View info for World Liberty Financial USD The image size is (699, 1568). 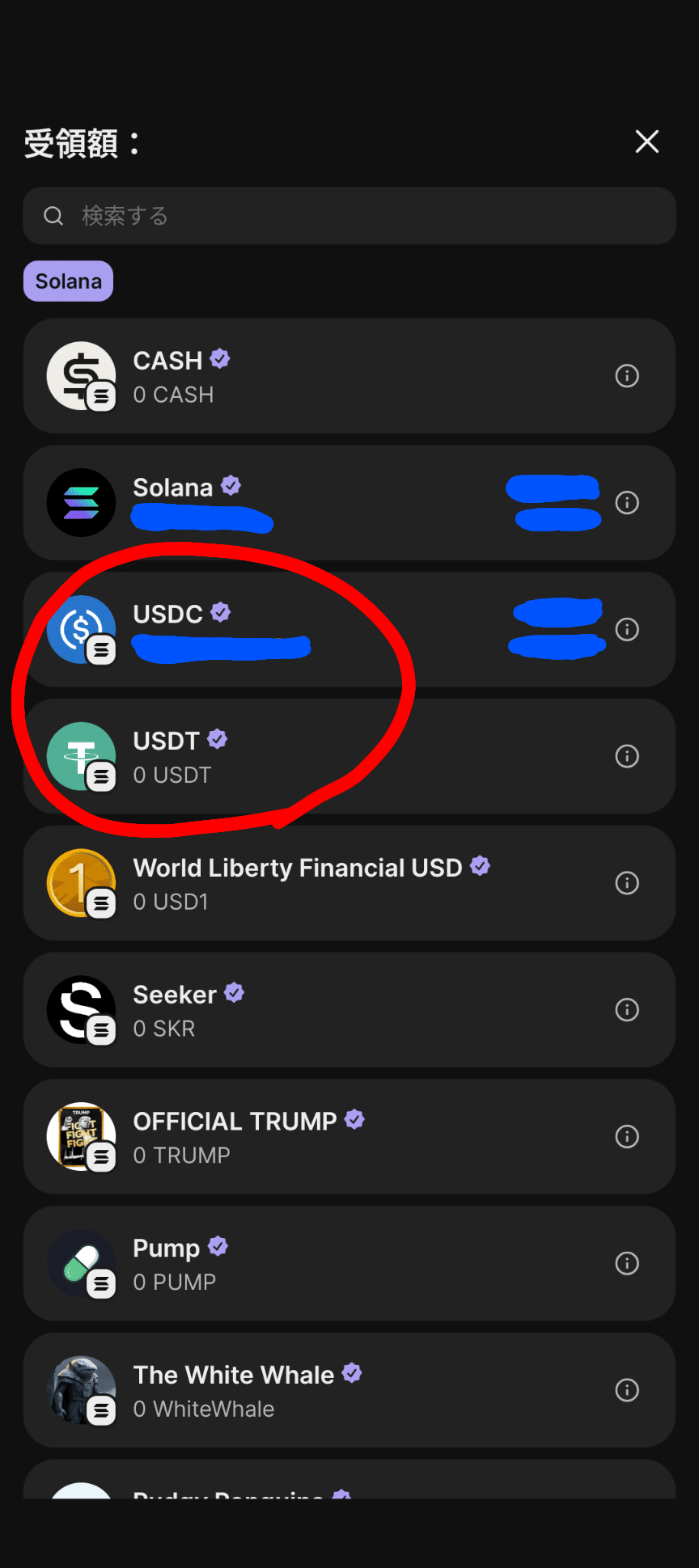click(627, 883)
